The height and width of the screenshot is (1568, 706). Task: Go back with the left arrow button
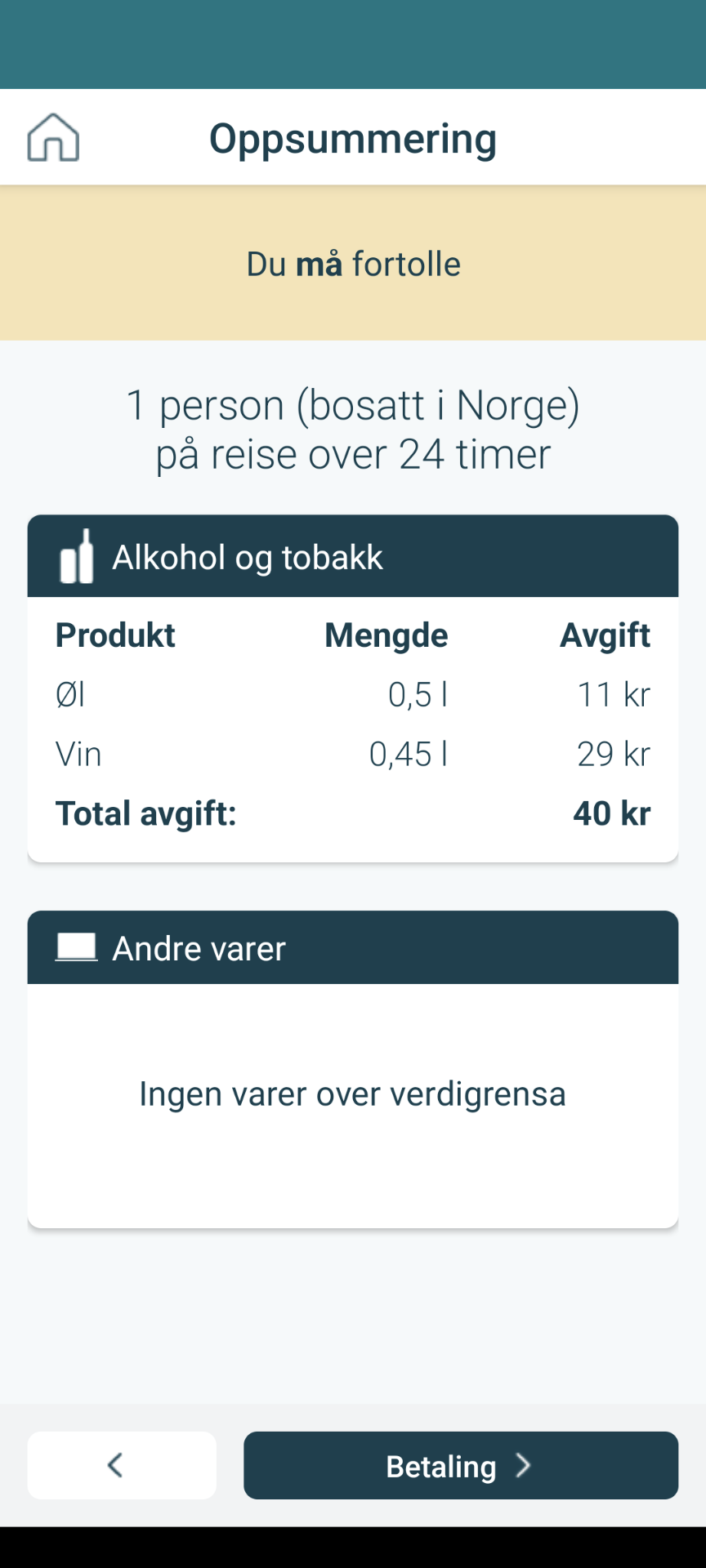(122, 1465)
